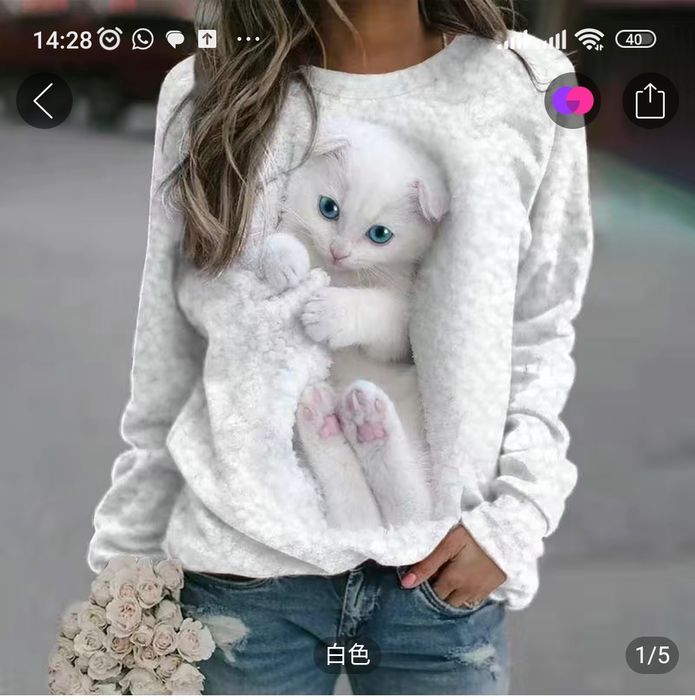Share this product image
This screenshot has width=695, height=700.
point(650,101)
